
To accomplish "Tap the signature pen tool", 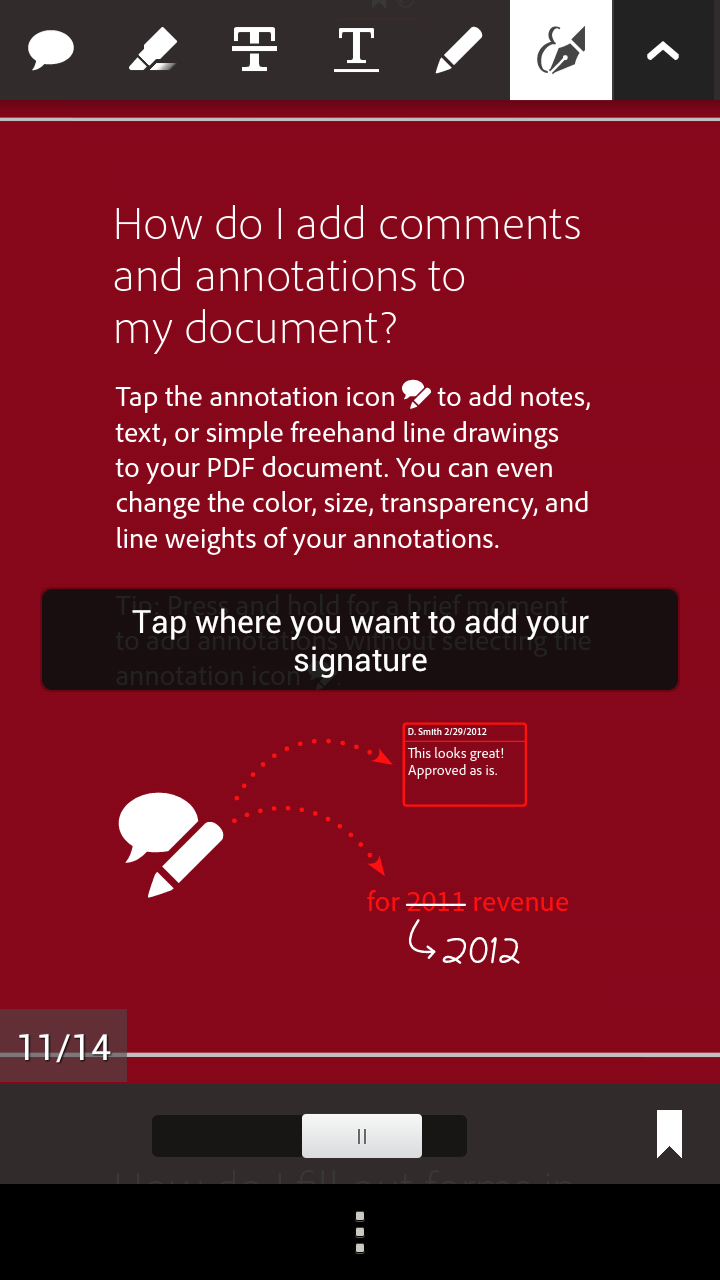I will [x=561, y=50].
